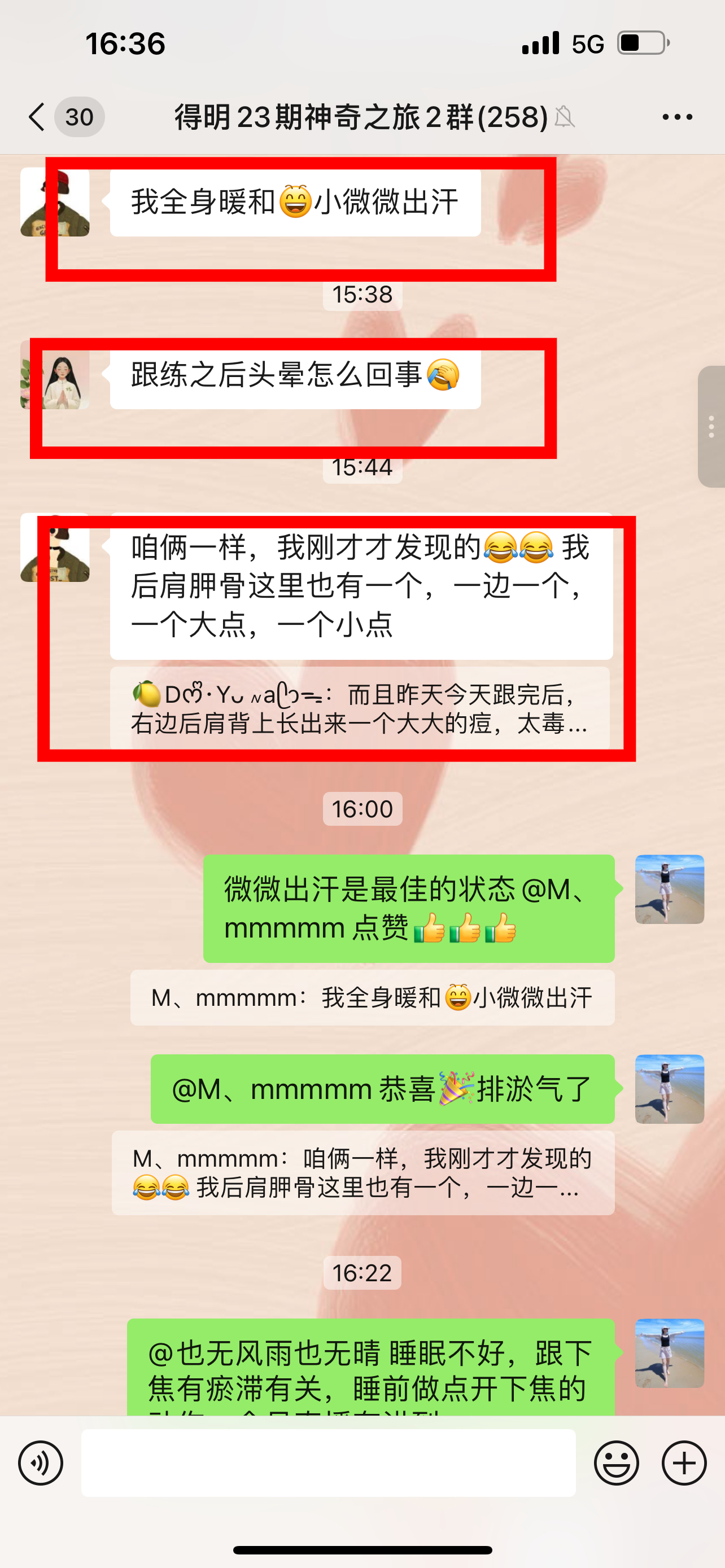Tap the message text input field
Image resolution: width=725 pixels, height=1568 pixels.
point(328,1462)
